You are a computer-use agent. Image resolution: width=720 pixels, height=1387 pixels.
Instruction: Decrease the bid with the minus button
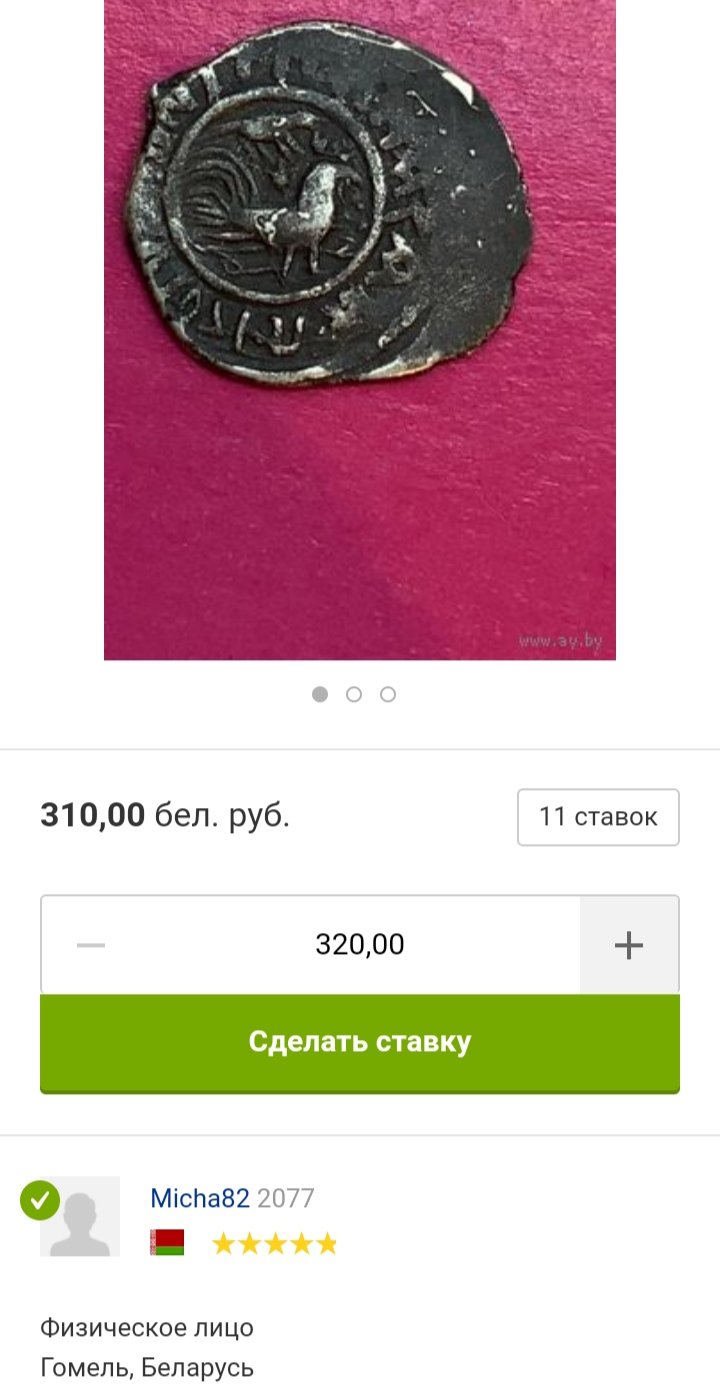coord(91,945)
